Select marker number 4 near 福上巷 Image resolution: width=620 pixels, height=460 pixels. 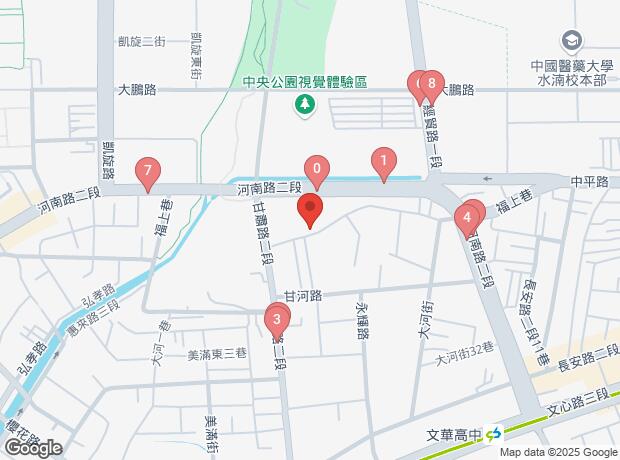pyautogui.click(x=466, y=217)
